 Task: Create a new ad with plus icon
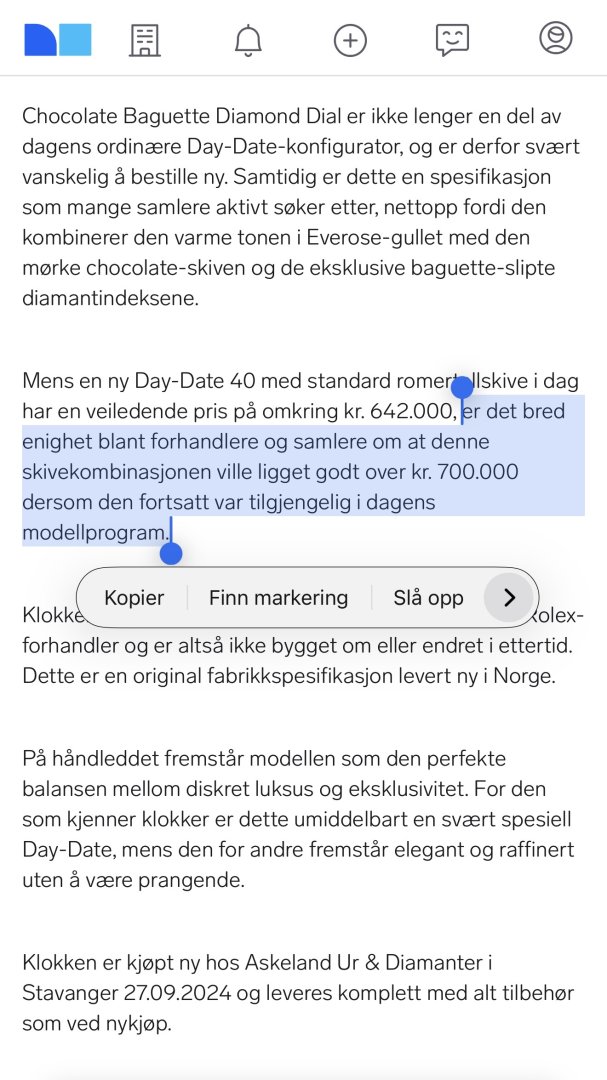(350, 40)
